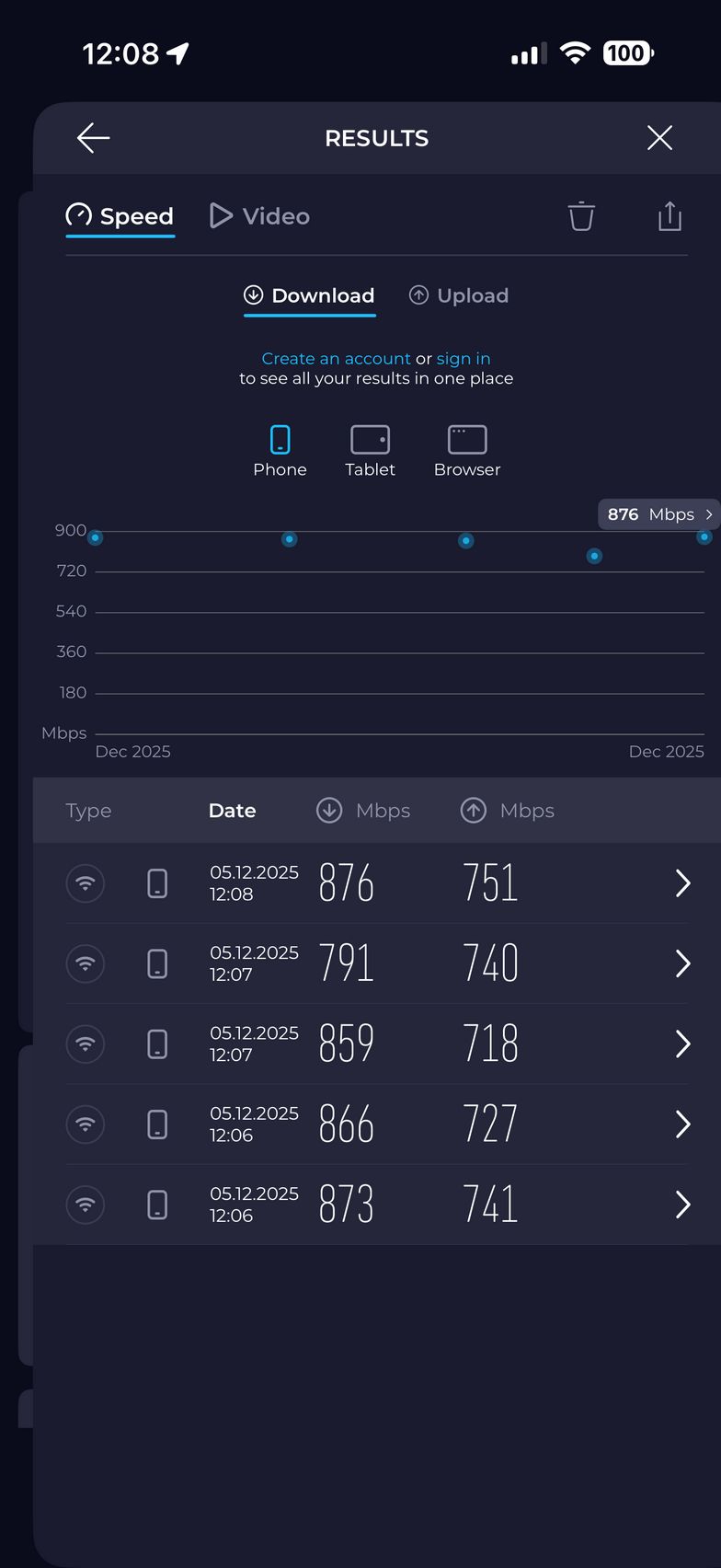Tap the sign in link
The image size is (721, 1568).
(x=463, y=359)
